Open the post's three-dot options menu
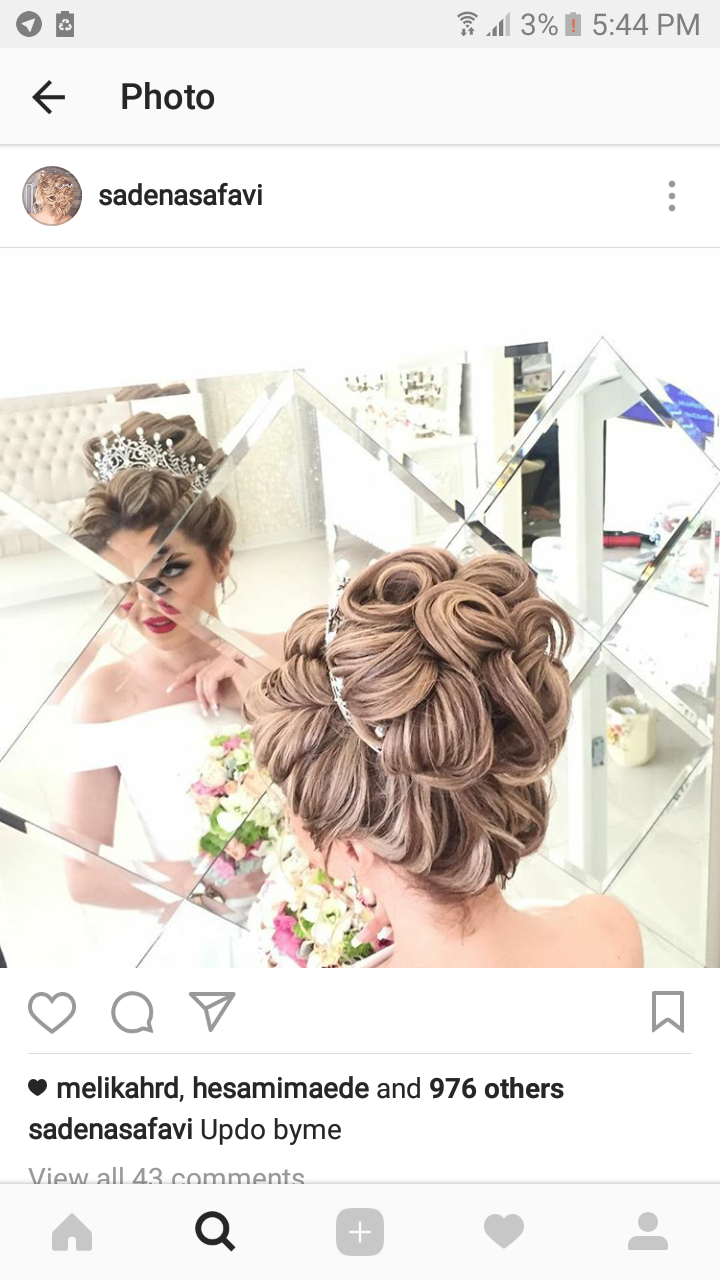The image size is (720, 1280). [672, 196]
